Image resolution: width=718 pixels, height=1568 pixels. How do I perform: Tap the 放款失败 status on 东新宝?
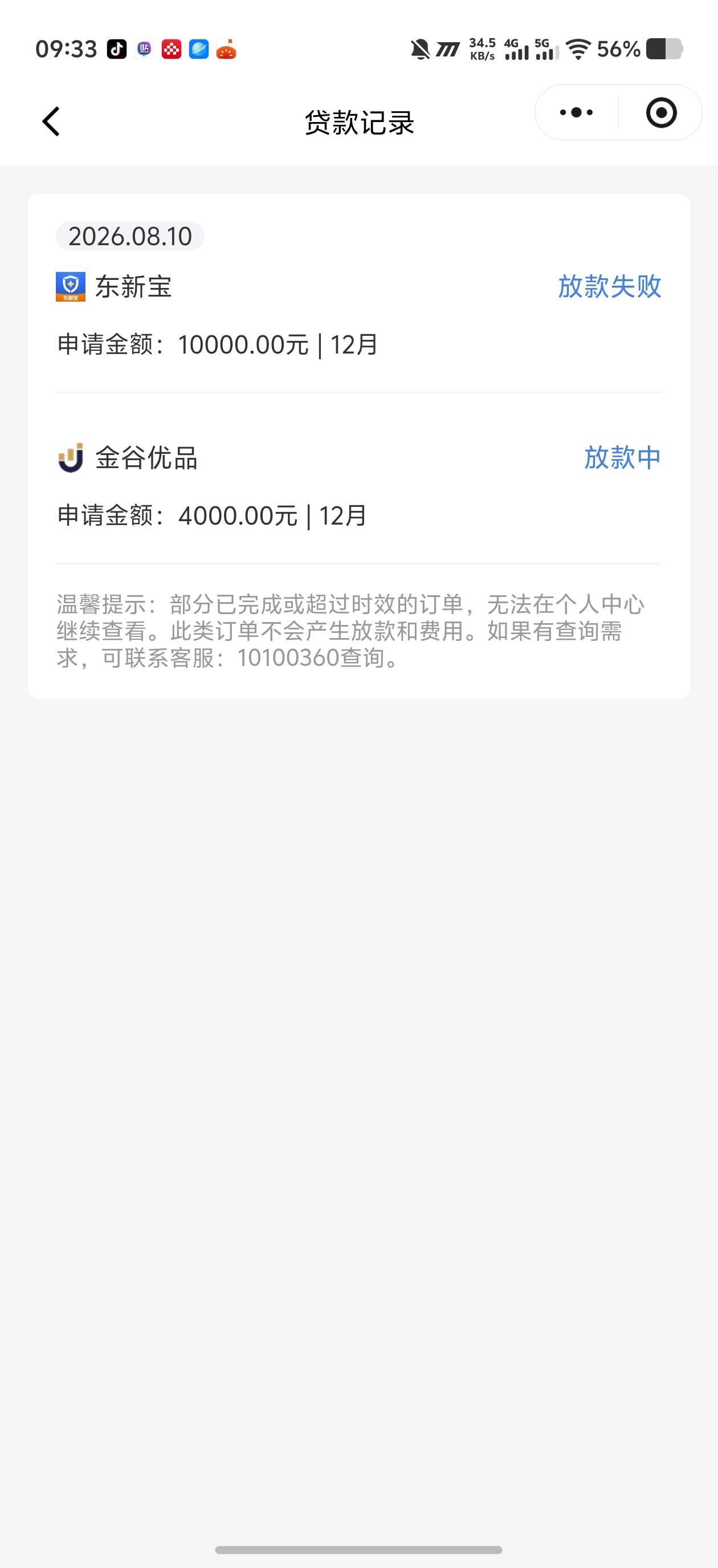tap(610, 286)
